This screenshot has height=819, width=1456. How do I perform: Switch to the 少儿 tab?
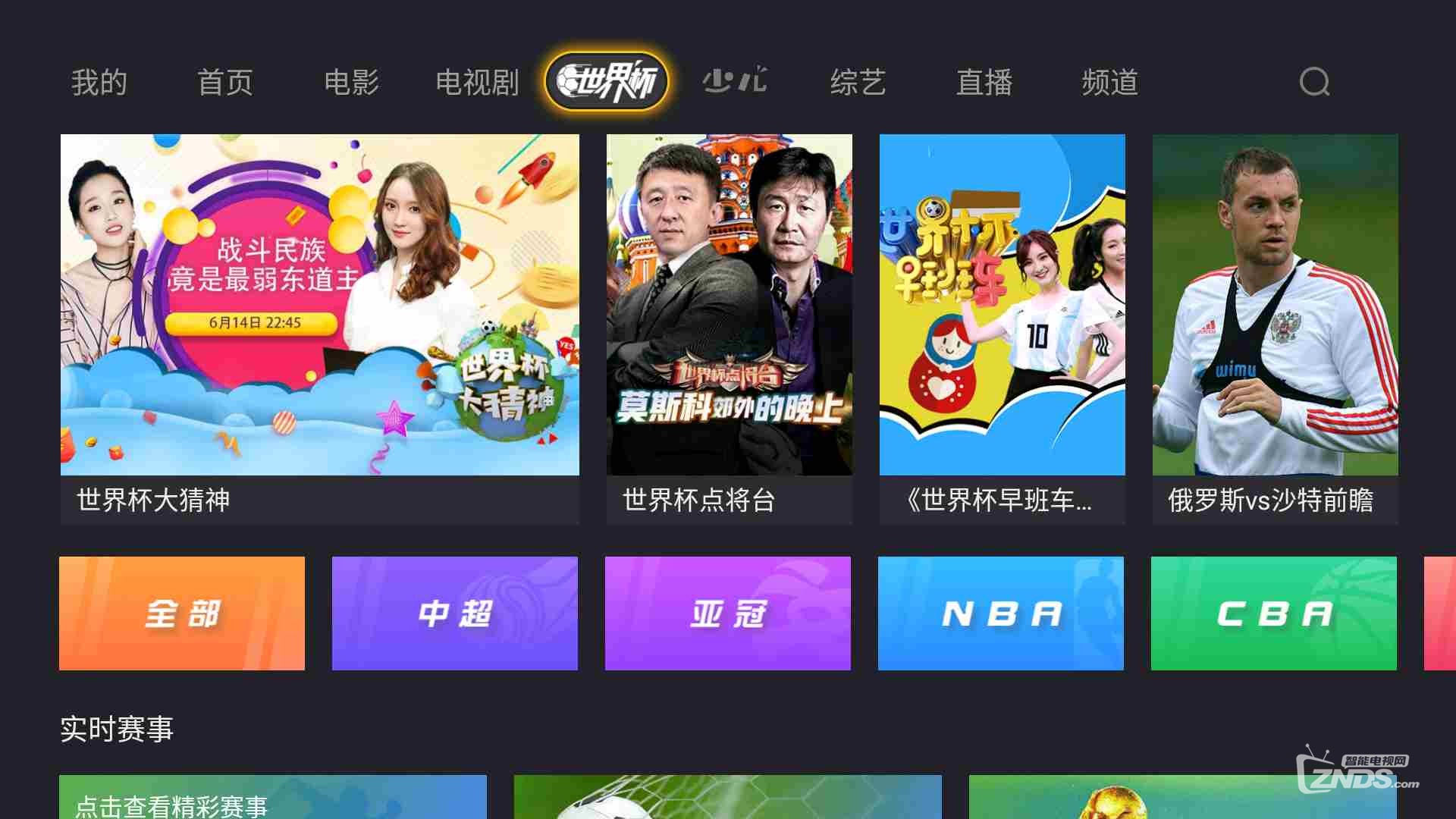coord(734,81)
